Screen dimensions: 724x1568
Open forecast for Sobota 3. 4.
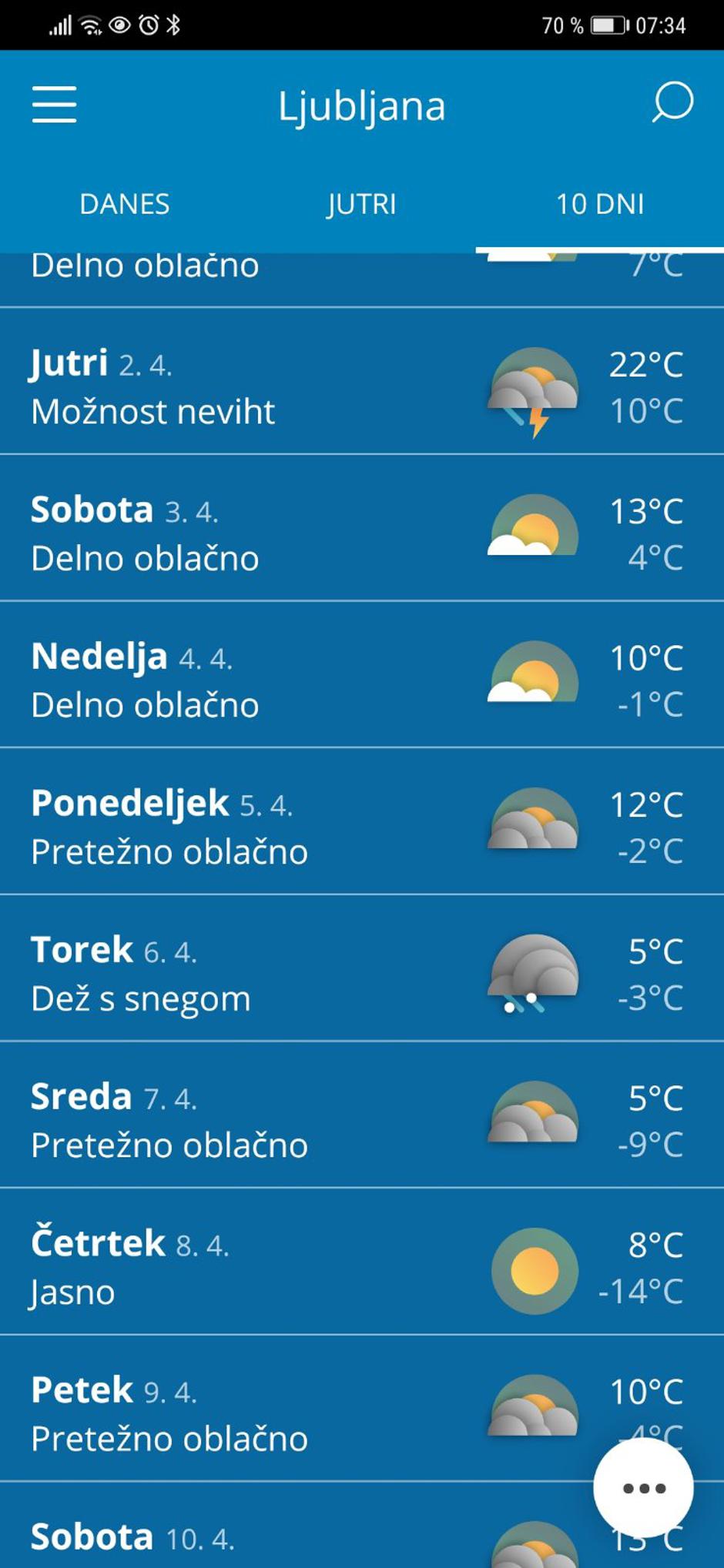point(308,533)
